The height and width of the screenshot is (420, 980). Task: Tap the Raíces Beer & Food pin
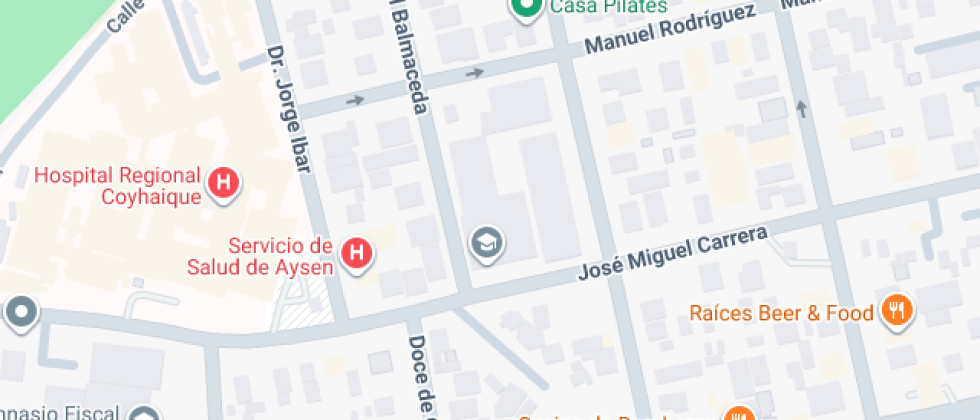pyautogui.click(x=897, y=311)
